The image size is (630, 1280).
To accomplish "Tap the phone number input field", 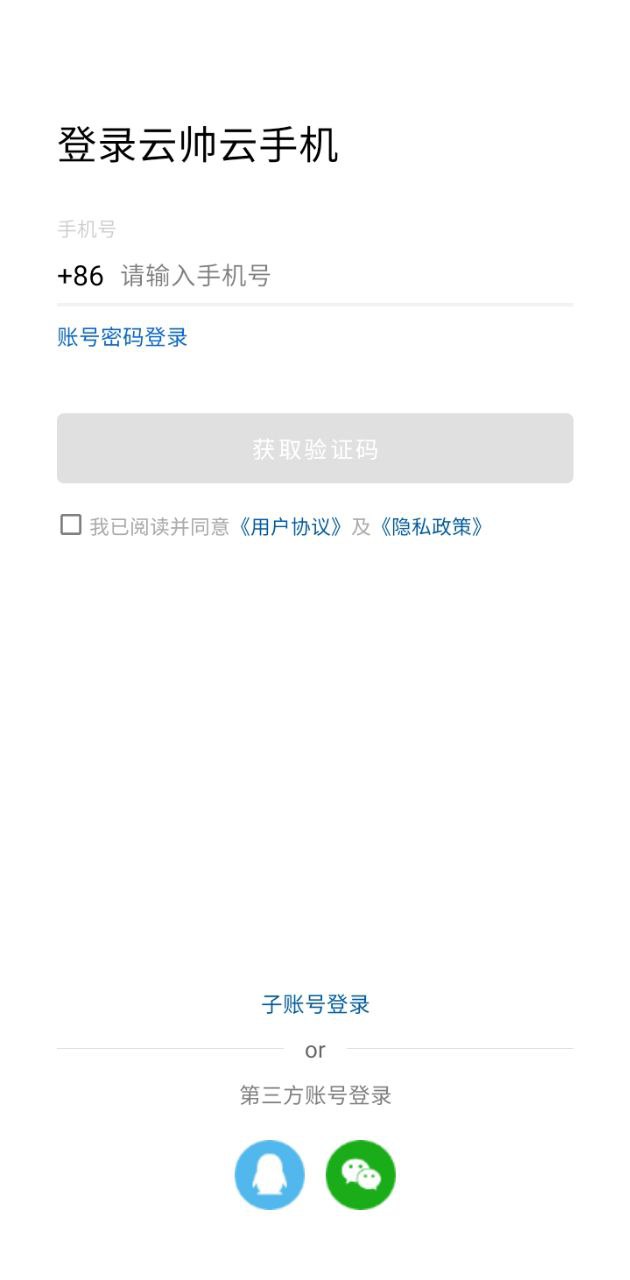I will 345,276.
